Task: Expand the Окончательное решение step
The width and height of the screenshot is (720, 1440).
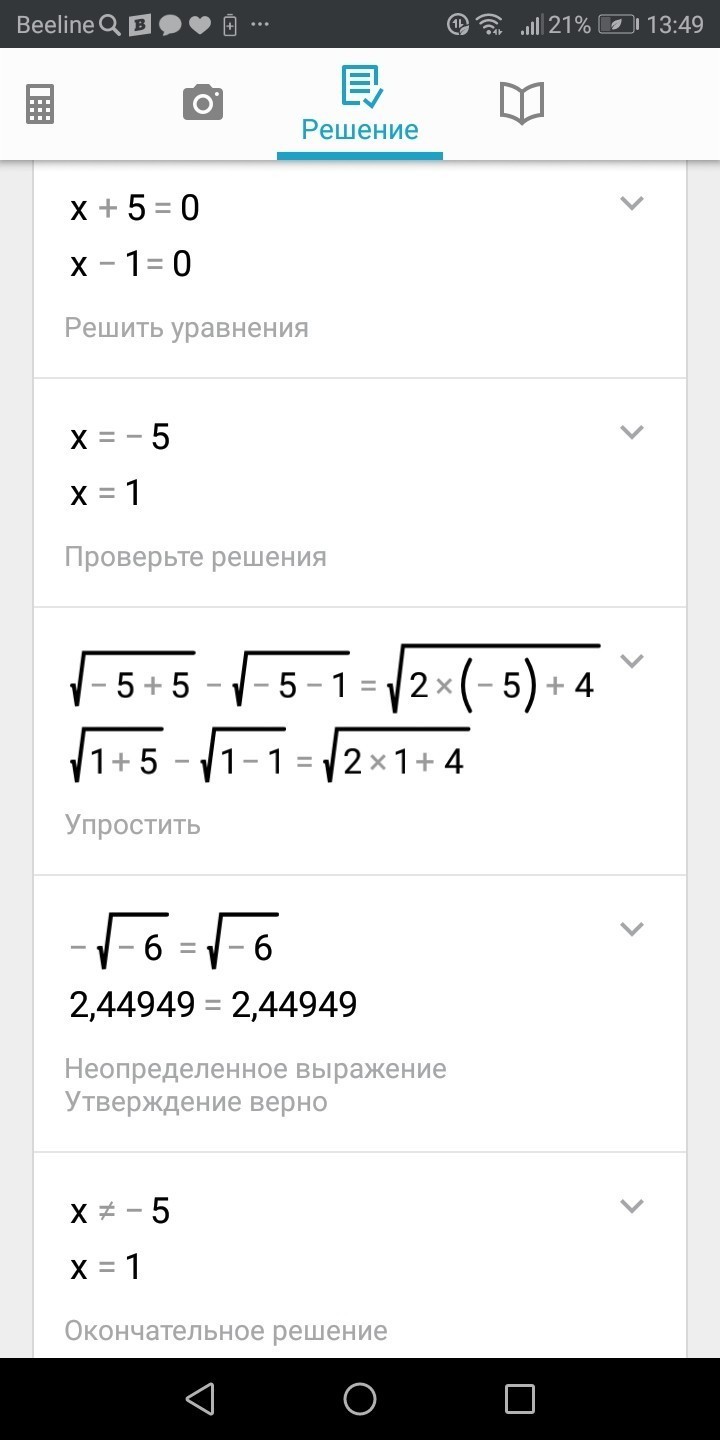Action: tap(631, 1206)
